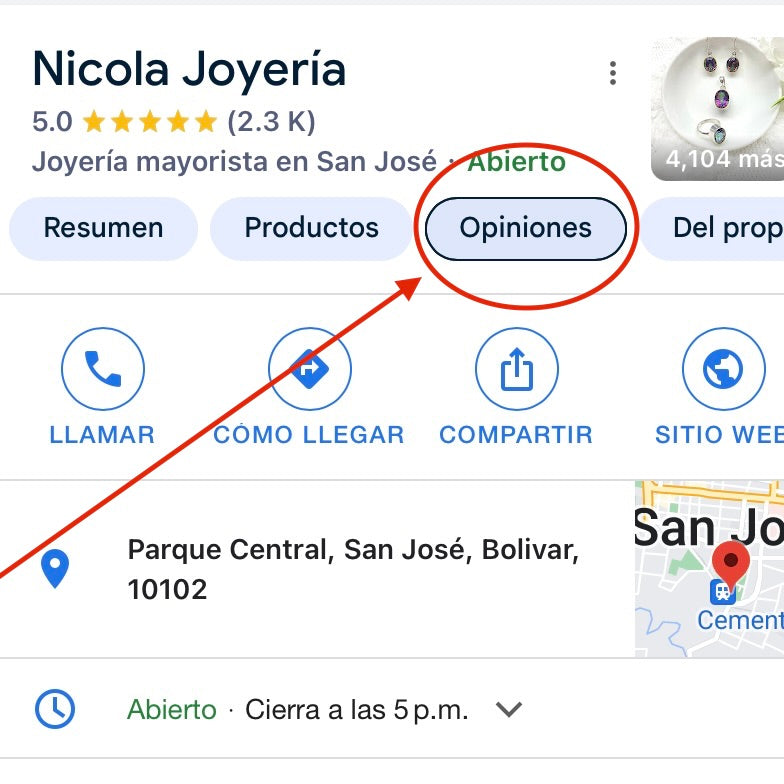784x784 pixels.
Task: Select the Opiniones tab
Action: pos(526,228)
